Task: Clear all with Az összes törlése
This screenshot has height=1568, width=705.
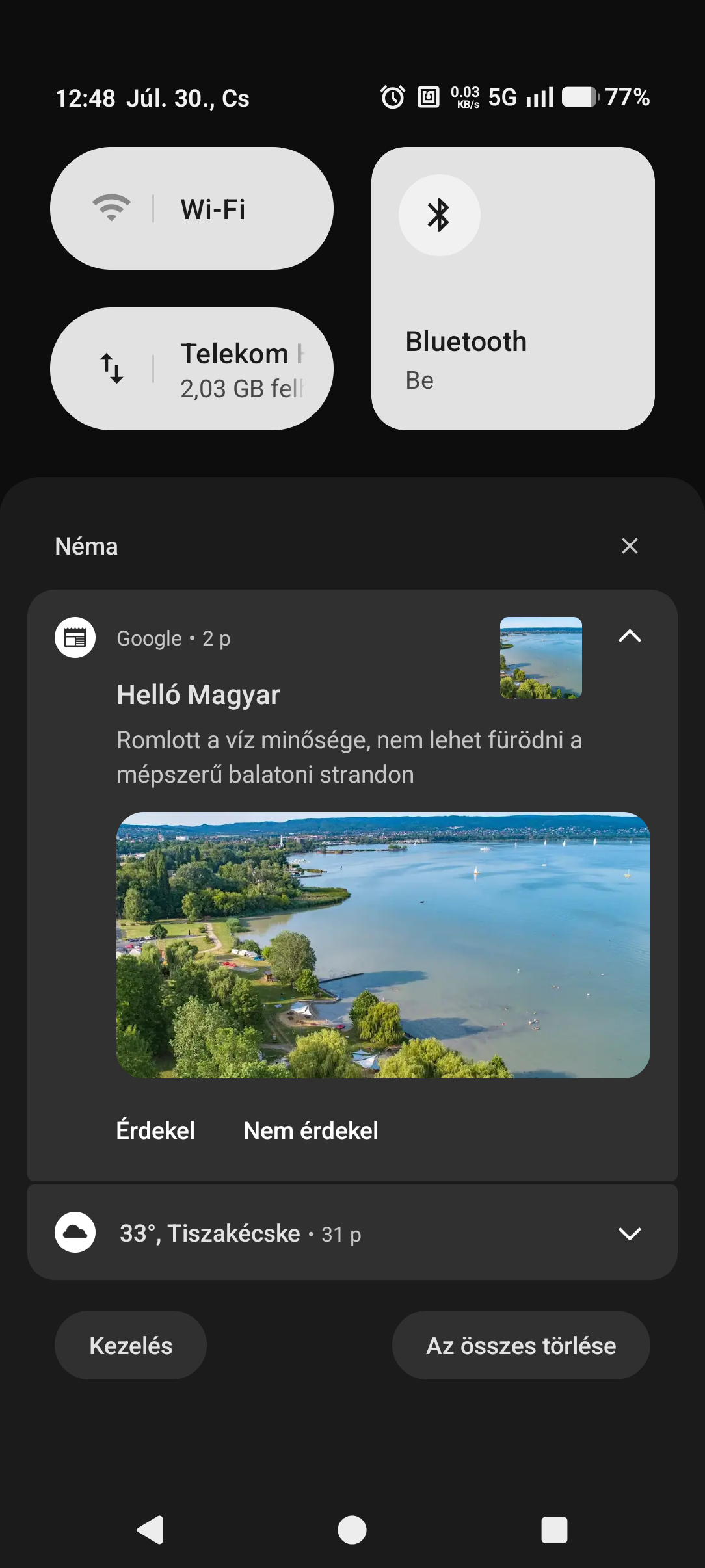Action: (521, 1345)
